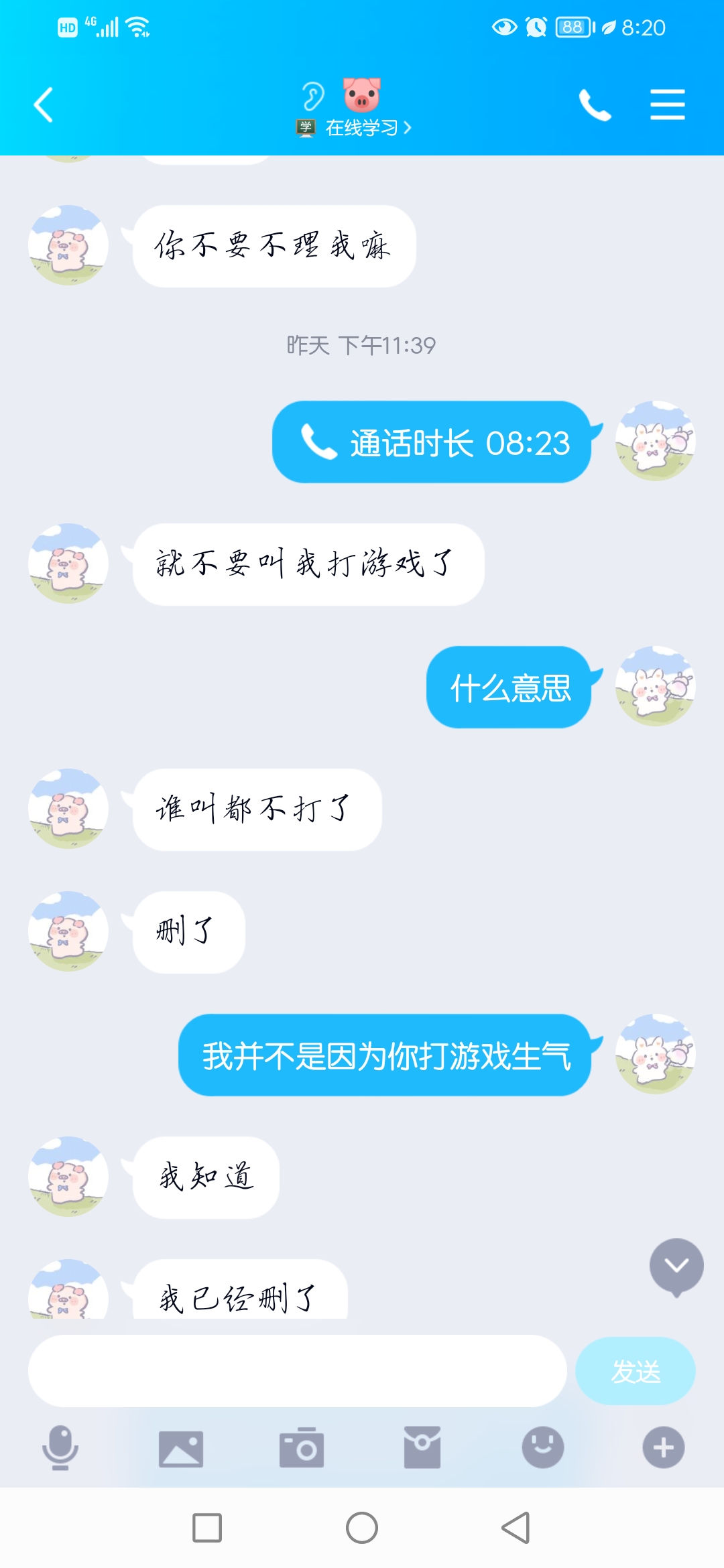Open the chat settings menu
The image size is (724, 1568).
pos(667,105)
